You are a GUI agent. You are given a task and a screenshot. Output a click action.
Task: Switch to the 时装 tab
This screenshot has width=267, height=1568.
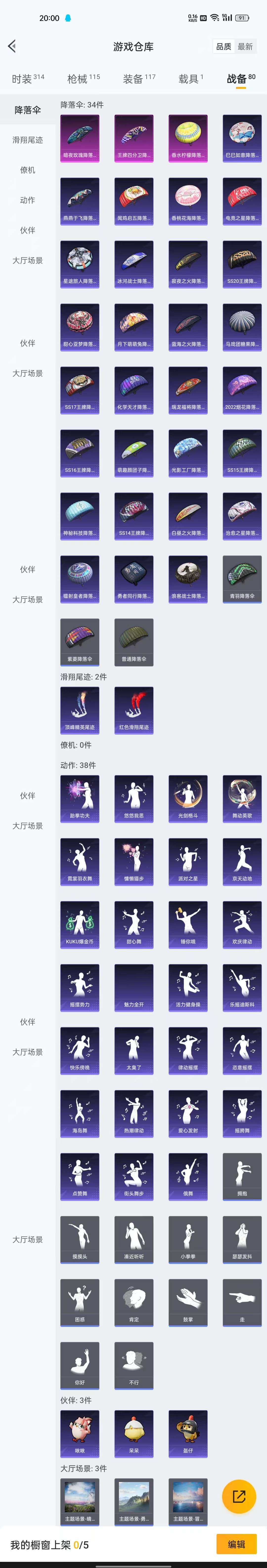(x=27, y=79)
